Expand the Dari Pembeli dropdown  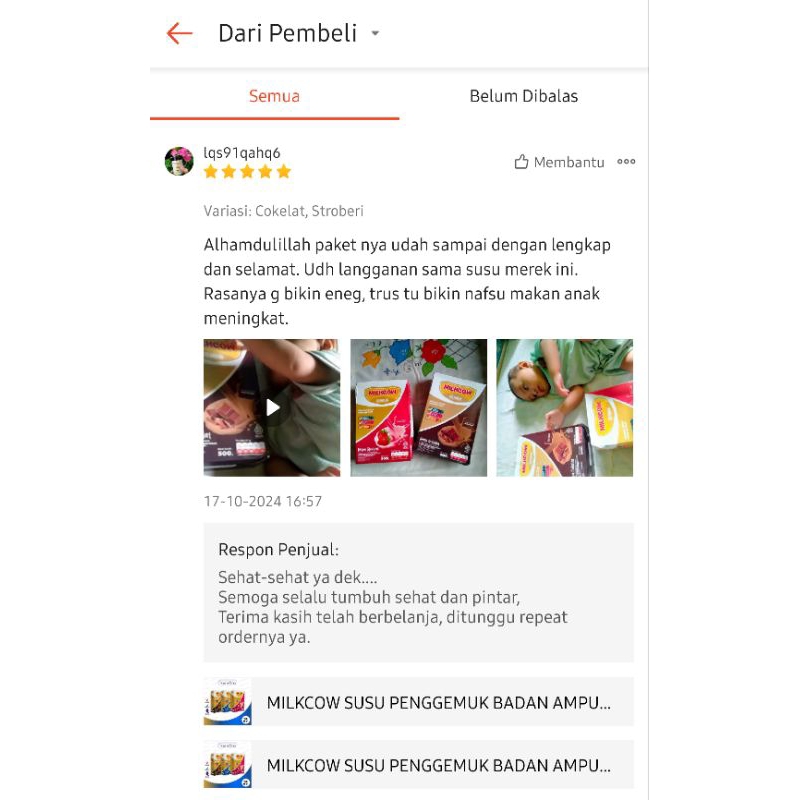375,34
